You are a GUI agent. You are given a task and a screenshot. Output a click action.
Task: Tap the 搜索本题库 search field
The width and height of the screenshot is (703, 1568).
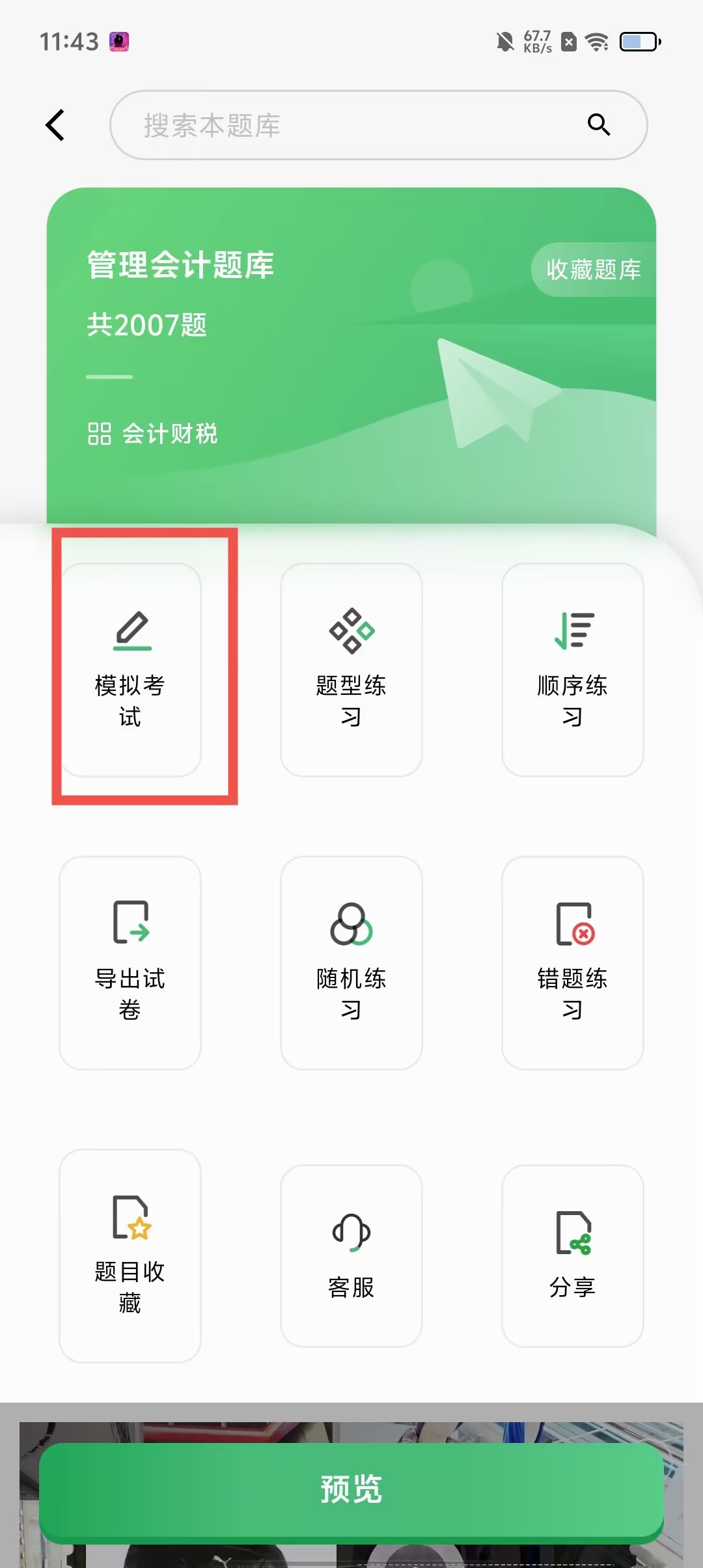pyautogui.click(x=351, y=125)
